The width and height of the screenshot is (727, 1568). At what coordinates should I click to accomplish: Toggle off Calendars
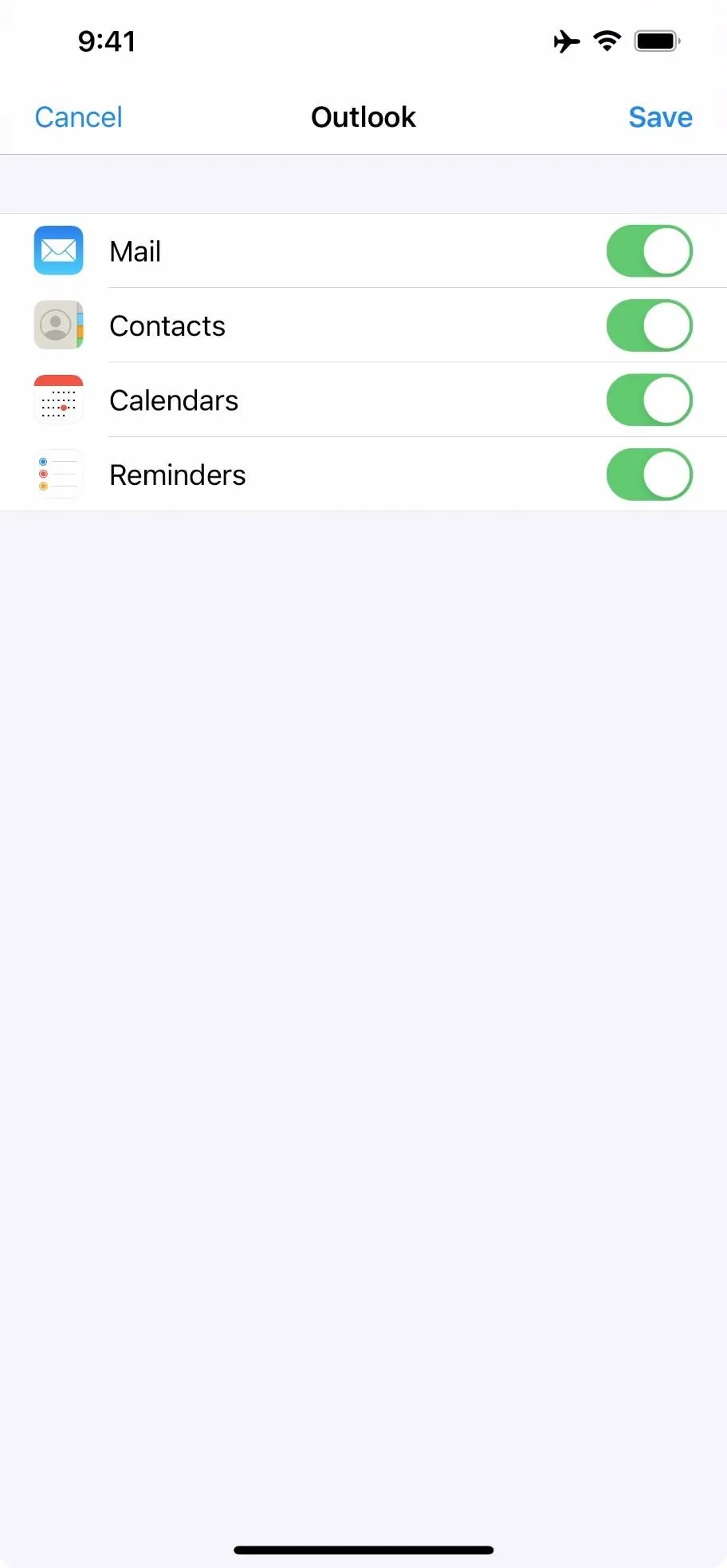click(650, 400)
